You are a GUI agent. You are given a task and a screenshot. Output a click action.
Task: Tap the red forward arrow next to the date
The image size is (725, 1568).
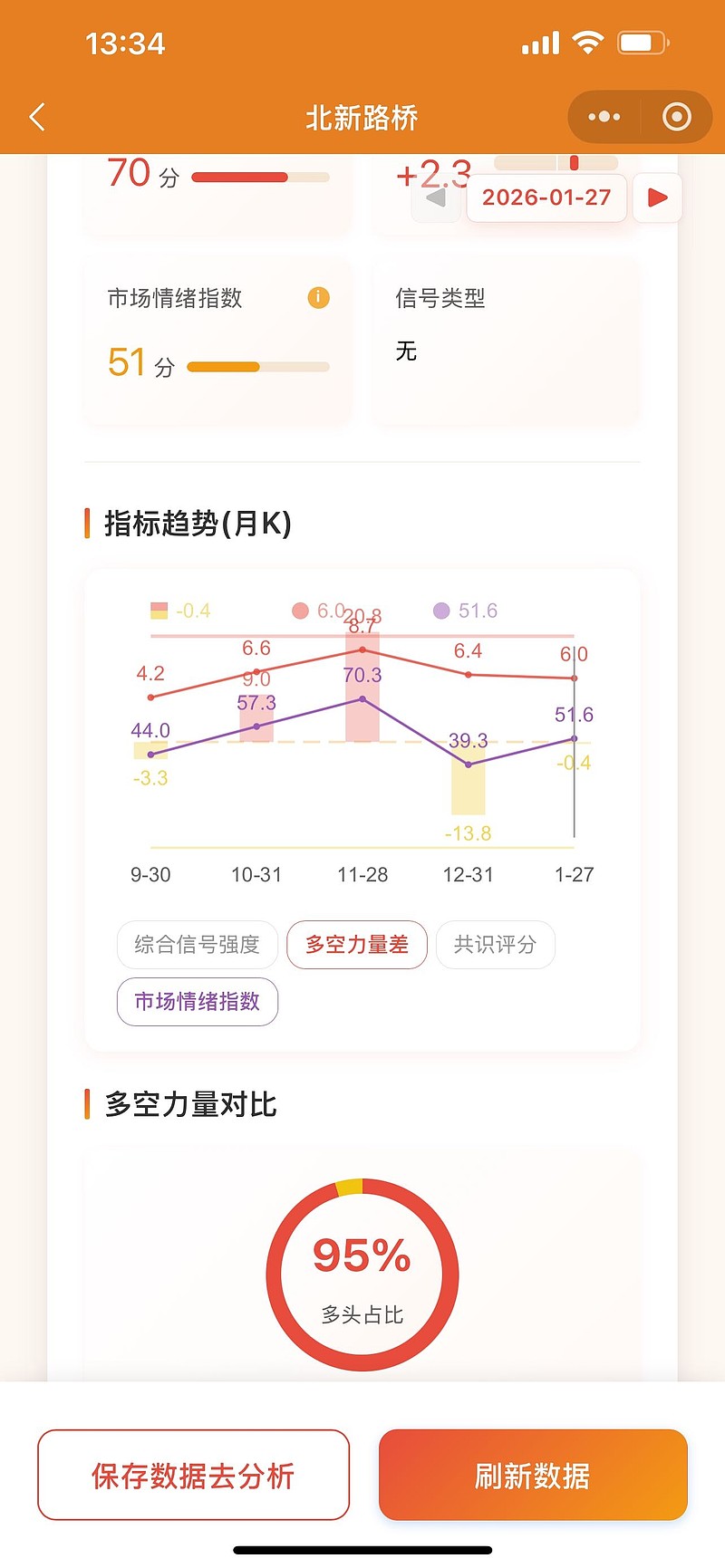click(657, 197)
